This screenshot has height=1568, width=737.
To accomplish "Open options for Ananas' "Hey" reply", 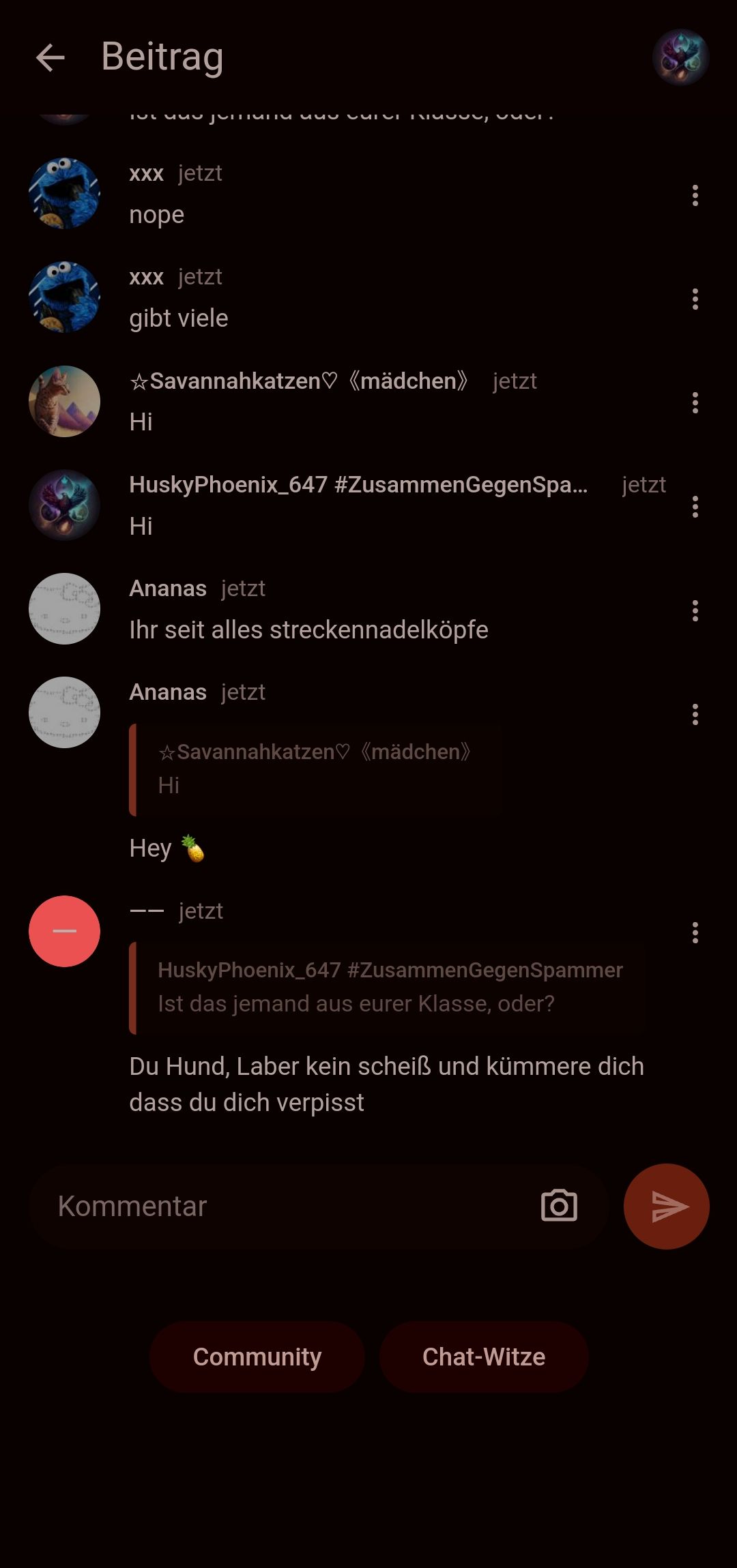I will [695, 715].
